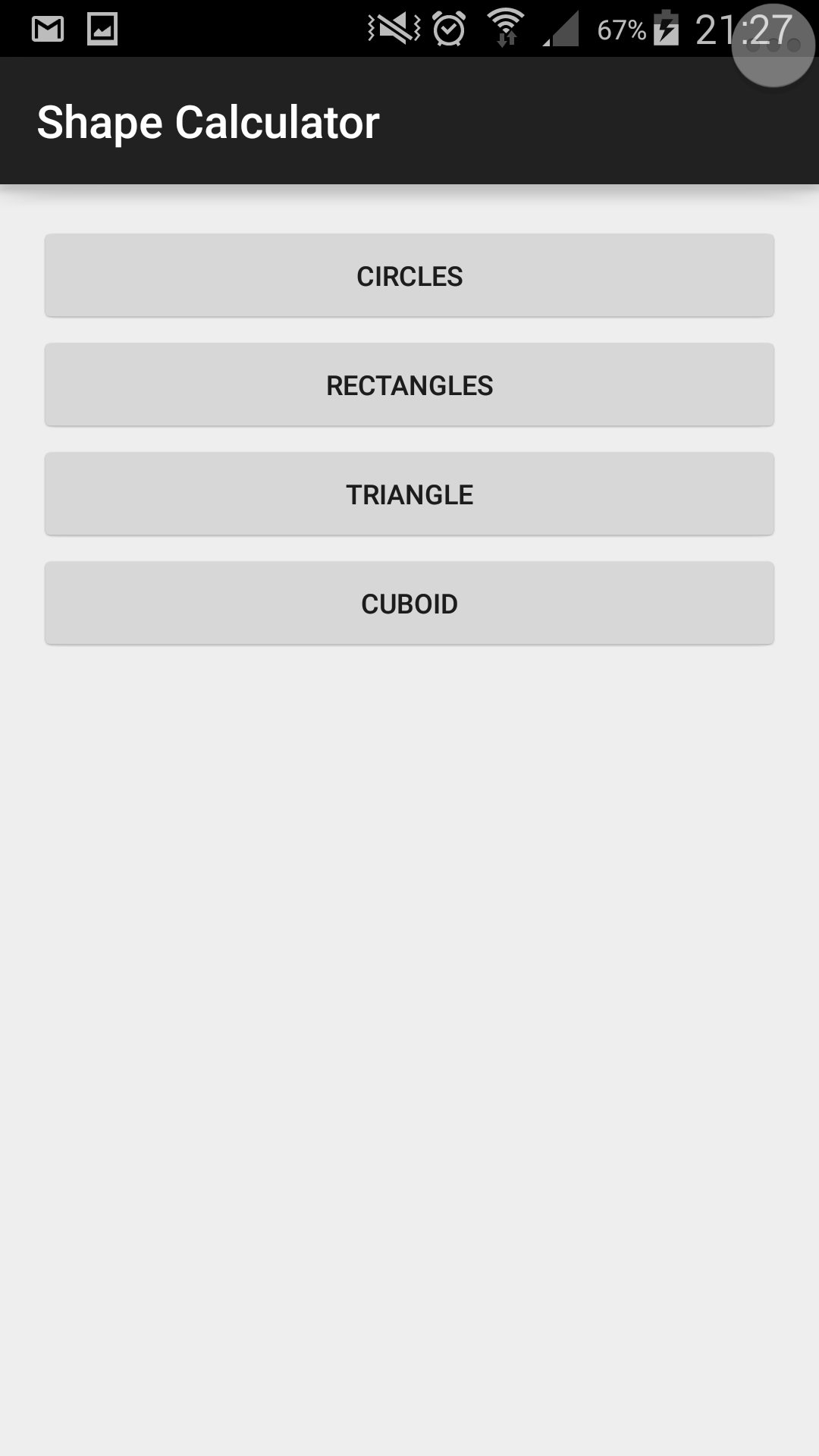Tap the Wi-Fi signal icon

click(506, 23)
